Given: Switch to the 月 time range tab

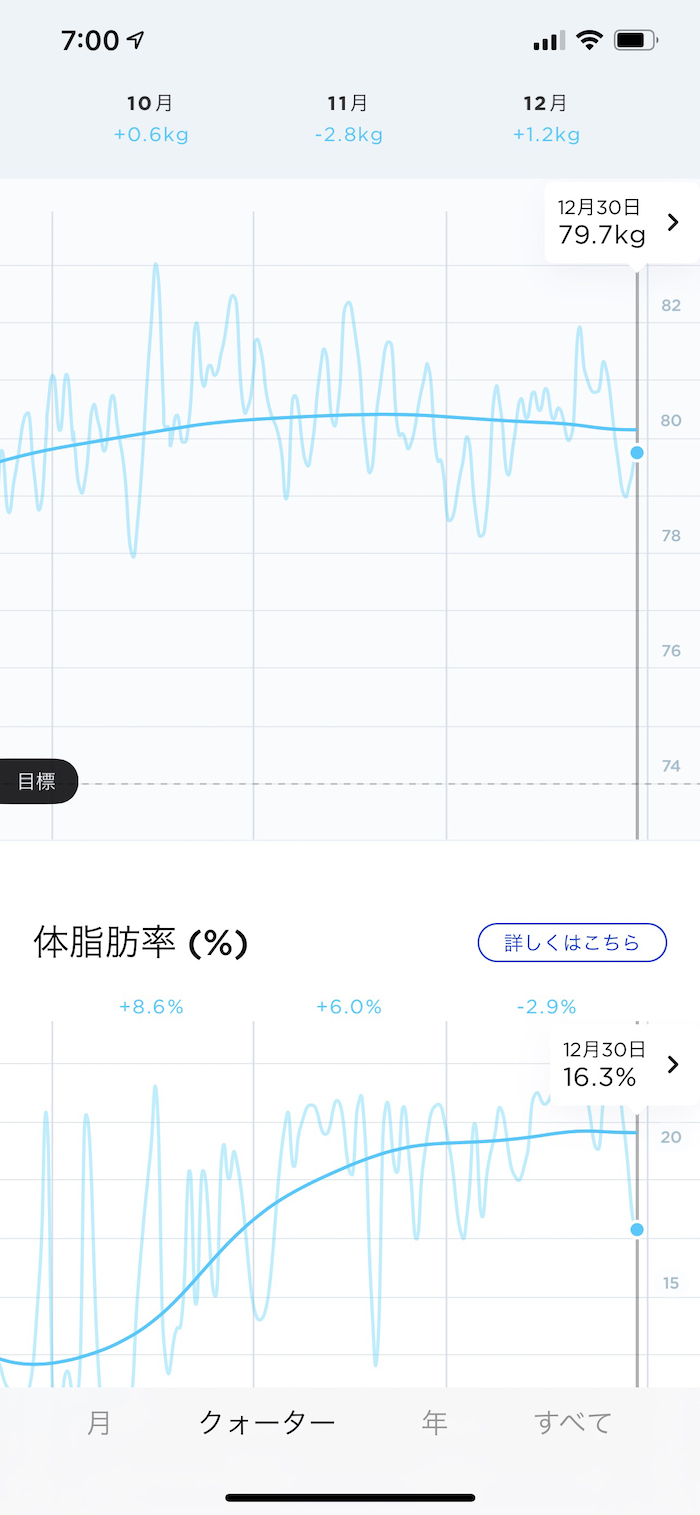Looking at the screenshot, I should click(x=99, y=1422).
